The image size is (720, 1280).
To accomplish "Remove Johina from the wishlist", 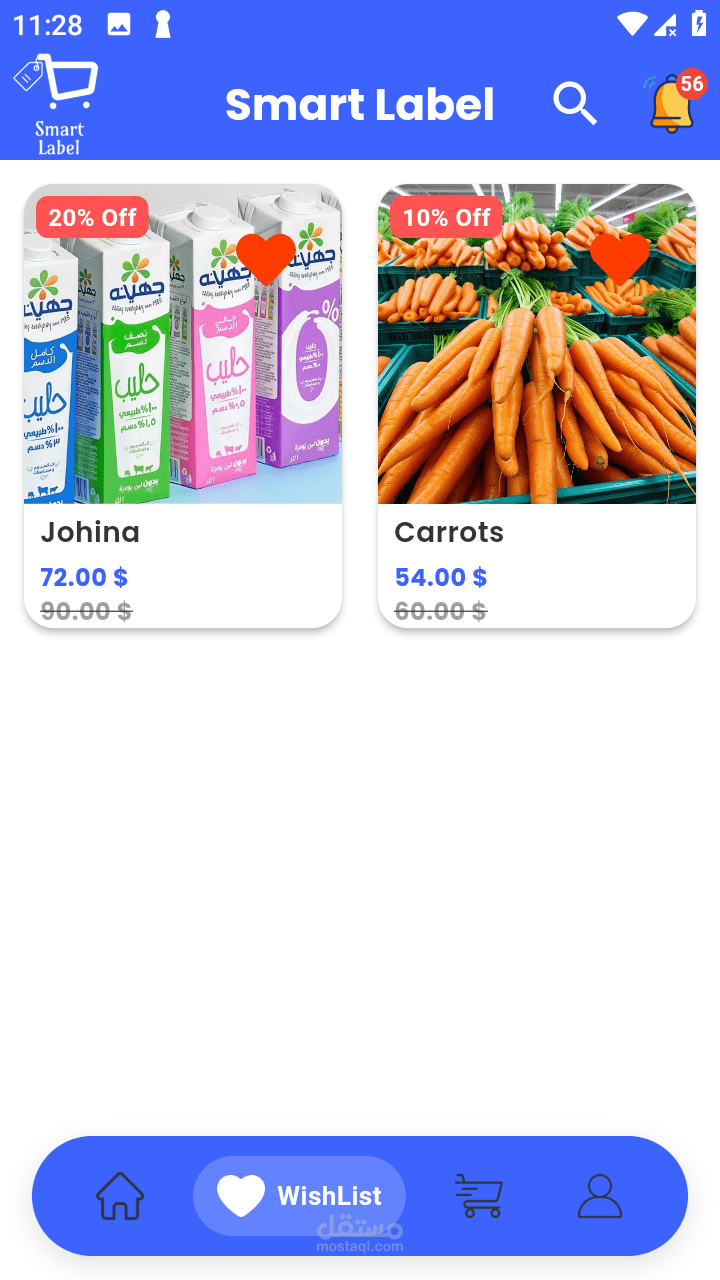I will click(266, 258).
